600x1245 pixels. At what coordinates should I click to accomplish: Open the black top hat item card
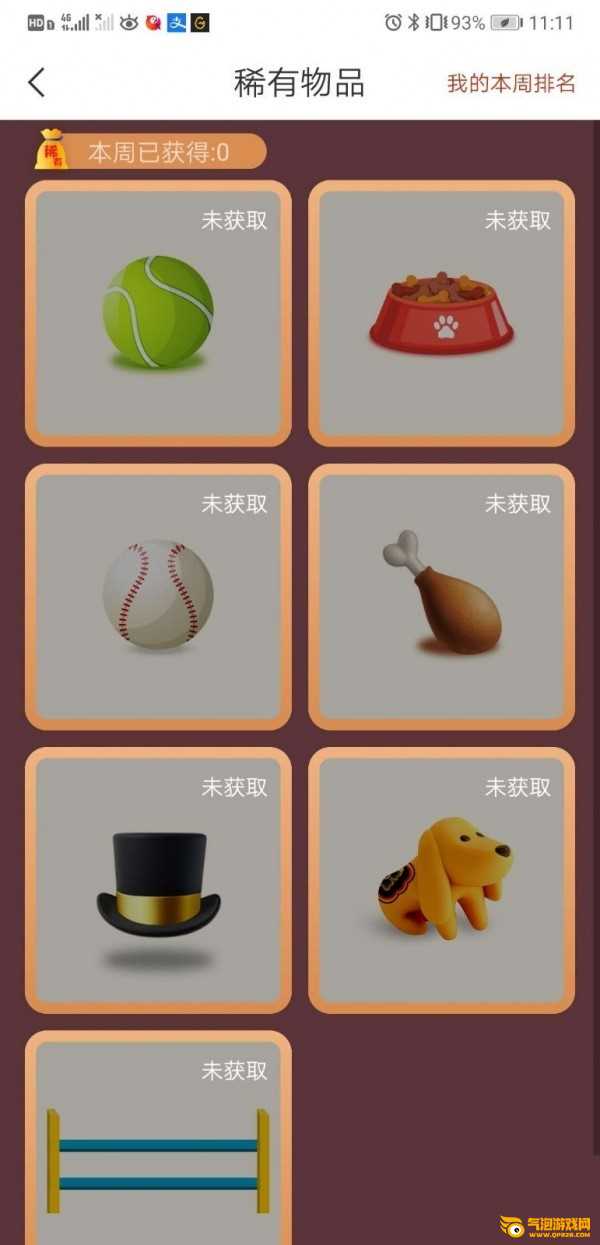[x=158, y=880]
